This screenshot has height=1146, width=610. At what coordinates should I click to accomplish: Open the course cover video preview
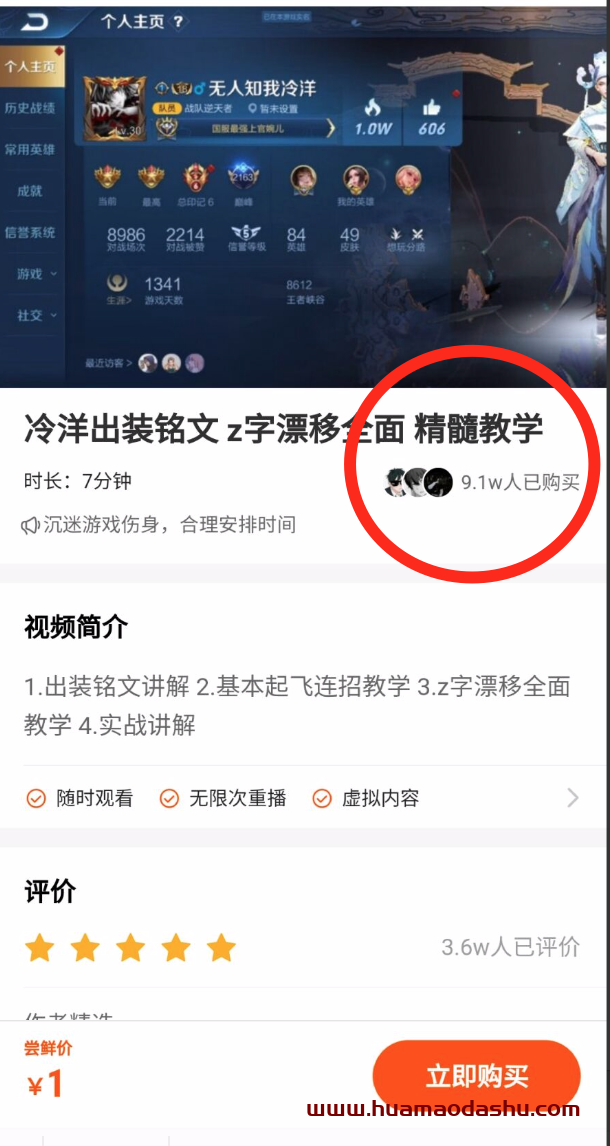[304, 195]
